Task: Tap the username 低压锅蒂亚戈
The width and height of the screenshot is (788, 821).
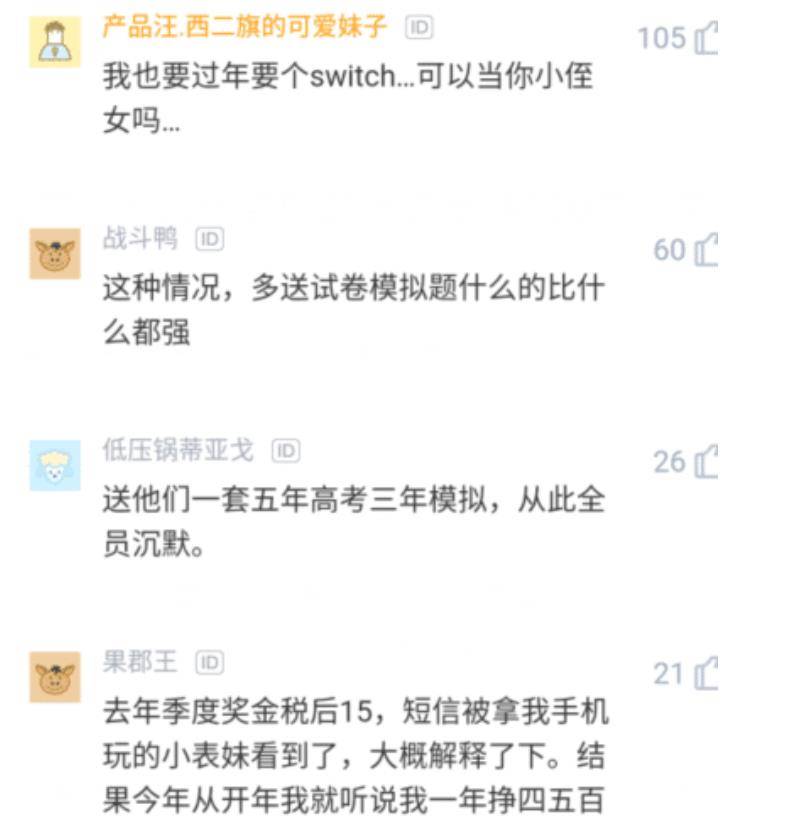Action: [x=178, y=450]
